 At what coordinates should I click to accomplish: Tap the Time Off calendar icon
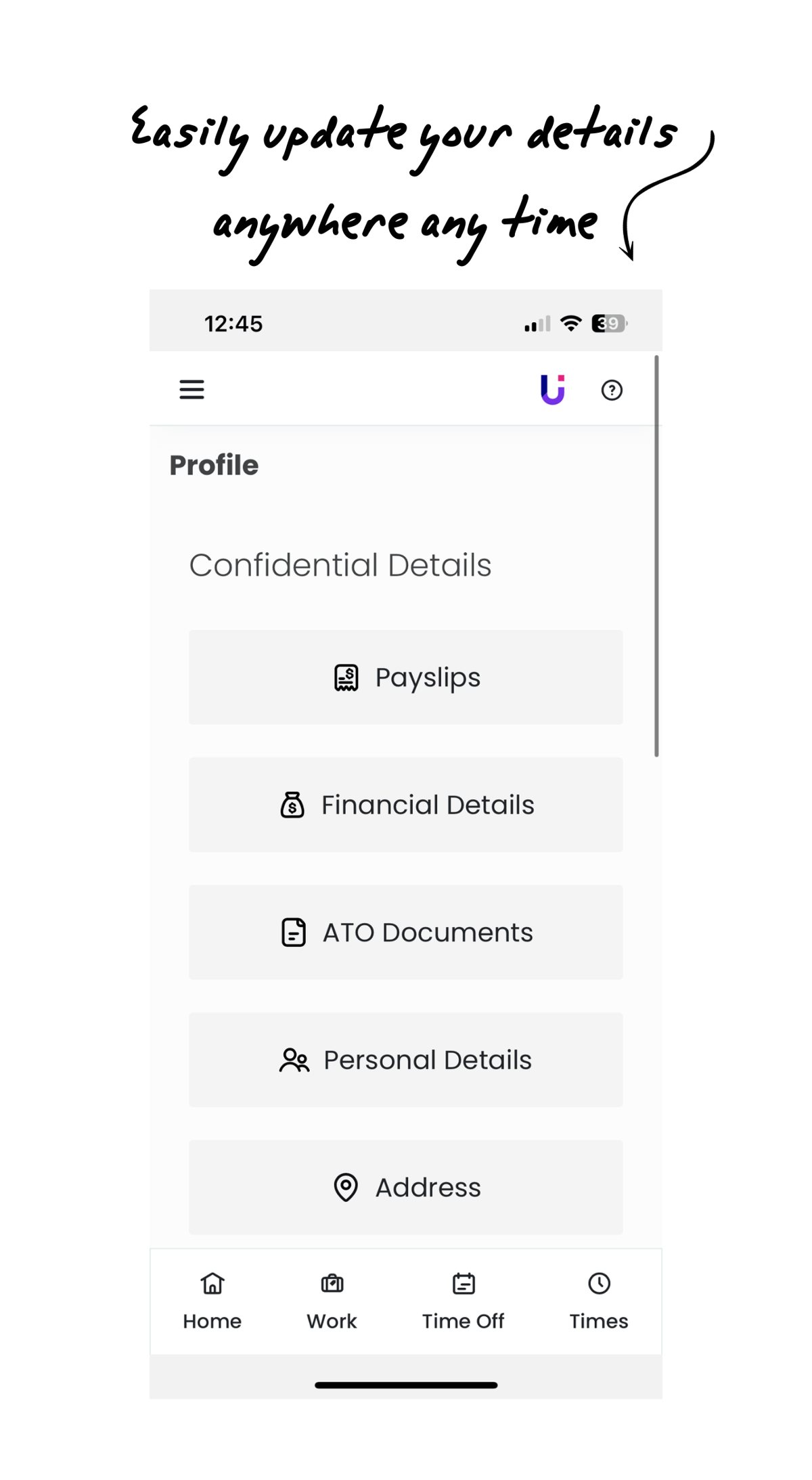(x=463, y=1283)
